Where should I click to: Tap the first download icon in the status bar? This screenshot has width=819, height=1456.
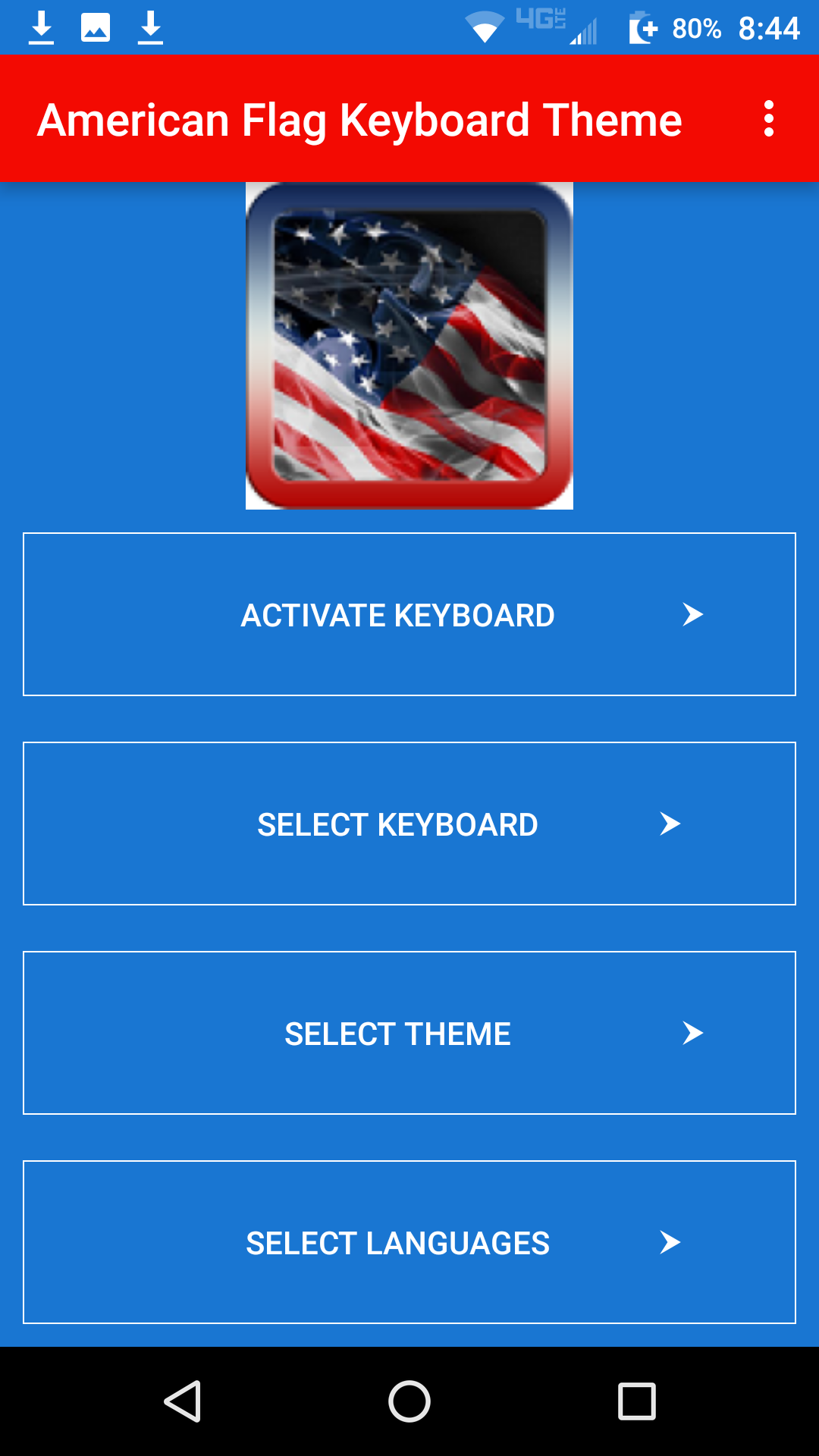click(x=42, y=27)
